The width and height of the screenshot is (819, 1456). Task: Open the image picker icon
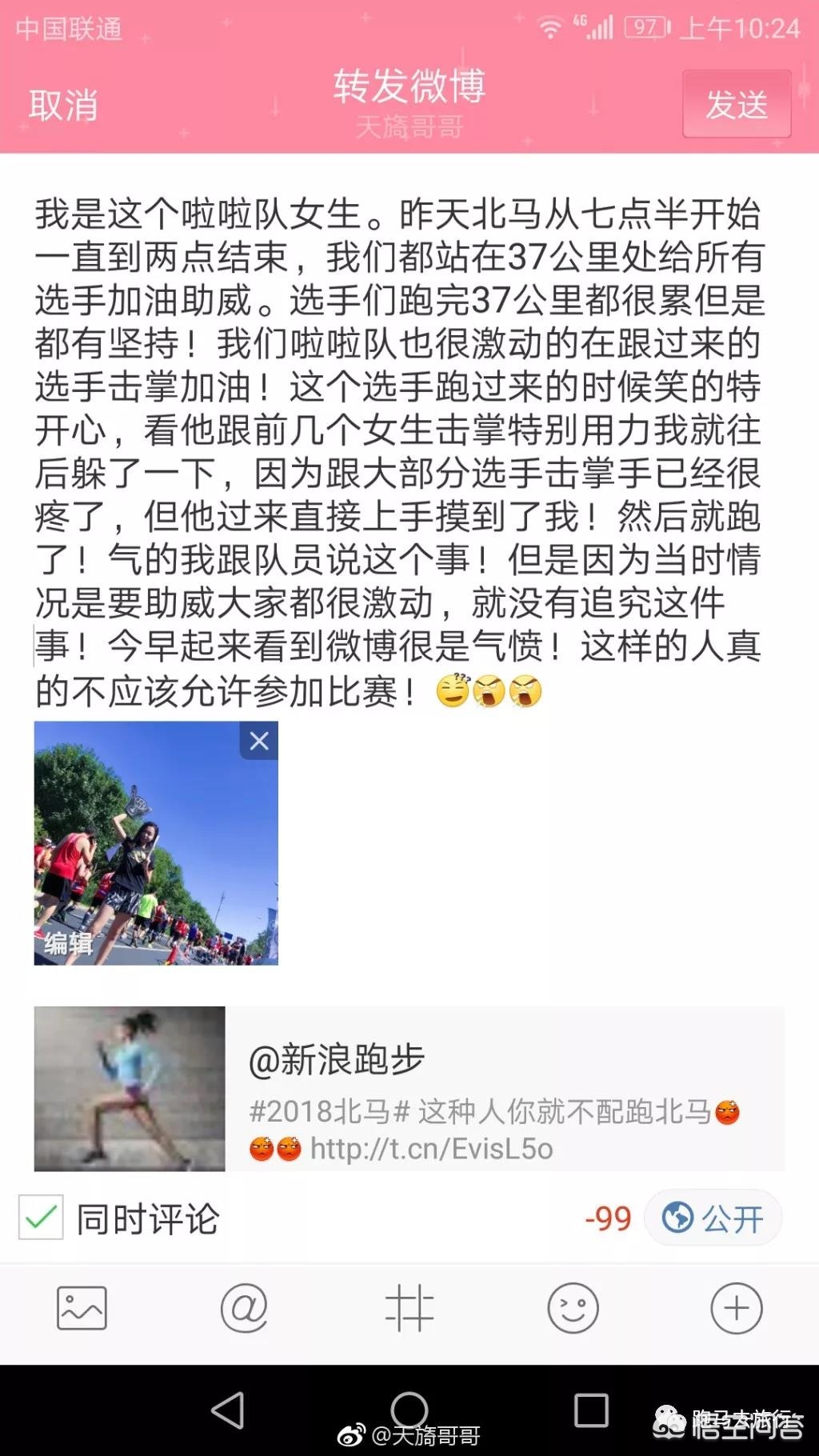pyautogui.click(x=82, y=1308)
